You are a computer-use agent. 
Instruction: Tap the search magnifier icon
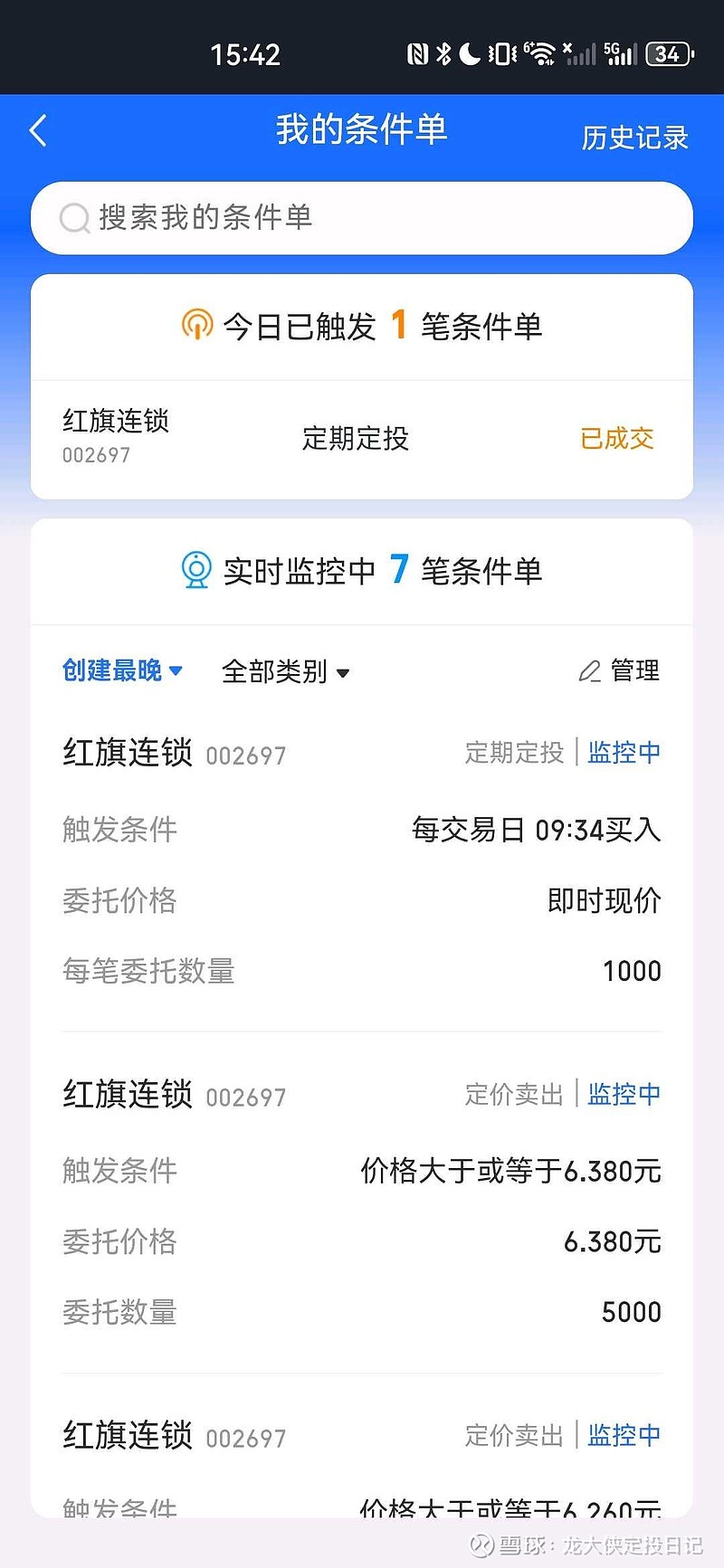click(73, 218)
